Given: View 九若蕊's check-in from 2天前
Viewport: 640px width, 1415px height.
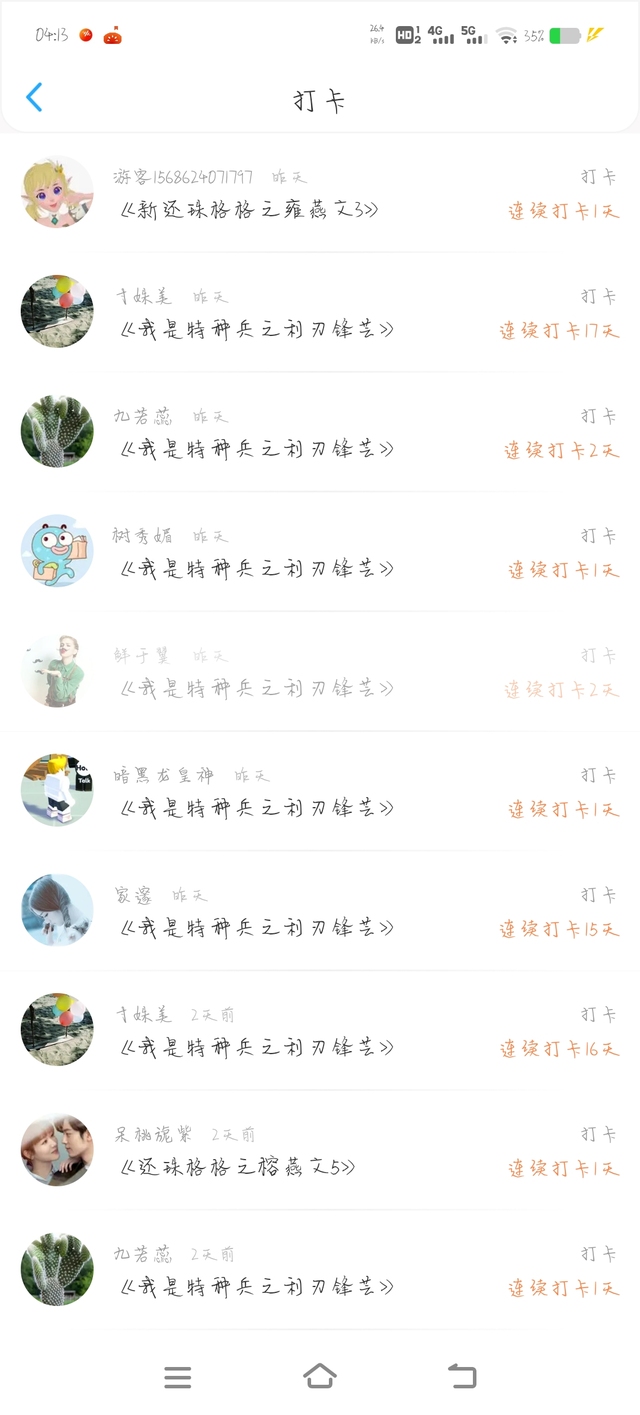Looking at the screenshot, I should (320, 1270).
